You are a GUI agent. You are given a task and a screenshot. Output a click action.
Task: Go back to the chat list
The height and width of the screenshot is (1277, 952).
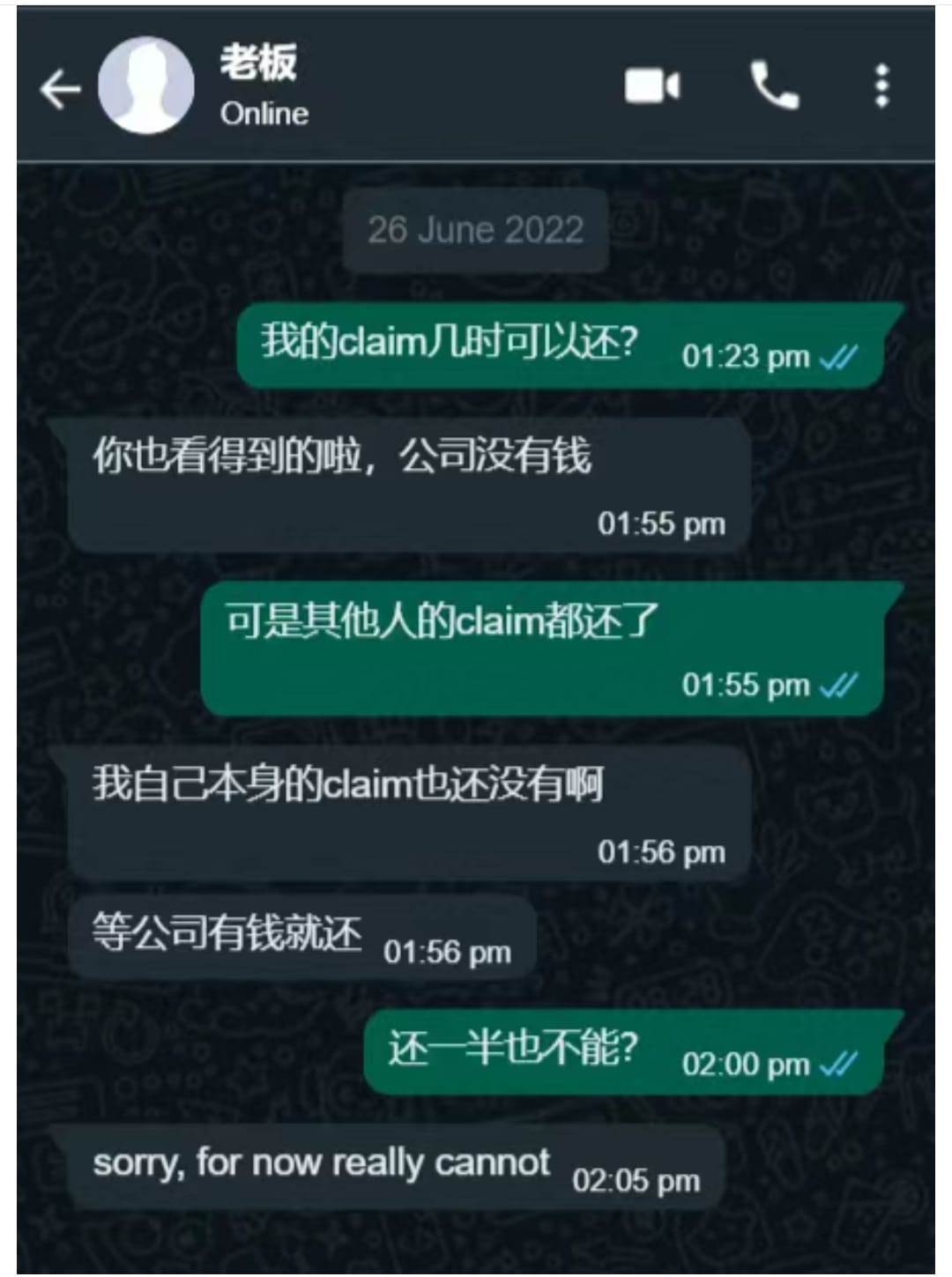tap(60, 89)
